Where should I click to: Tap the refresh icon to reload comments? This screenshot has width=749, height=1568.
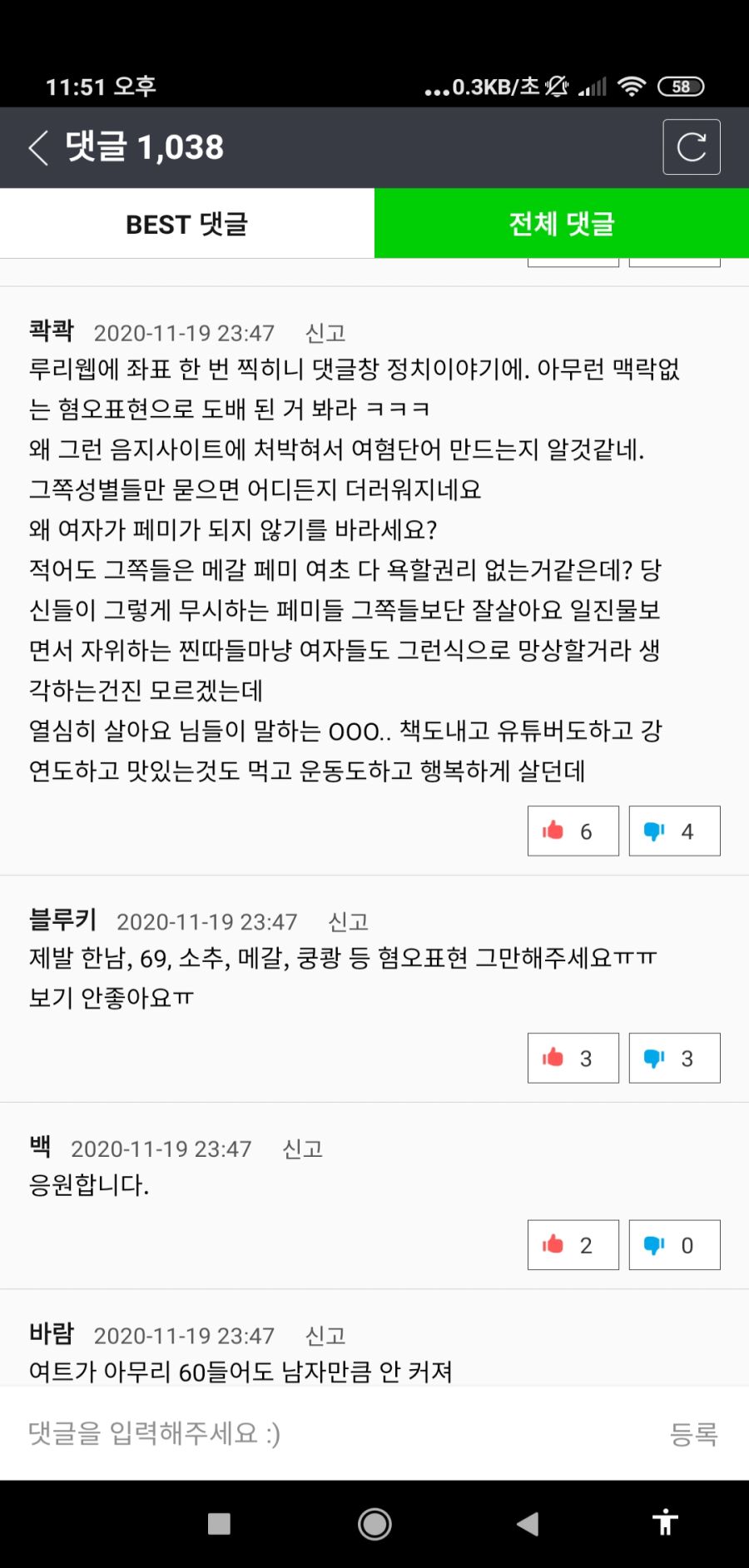(x=691, y=147)
